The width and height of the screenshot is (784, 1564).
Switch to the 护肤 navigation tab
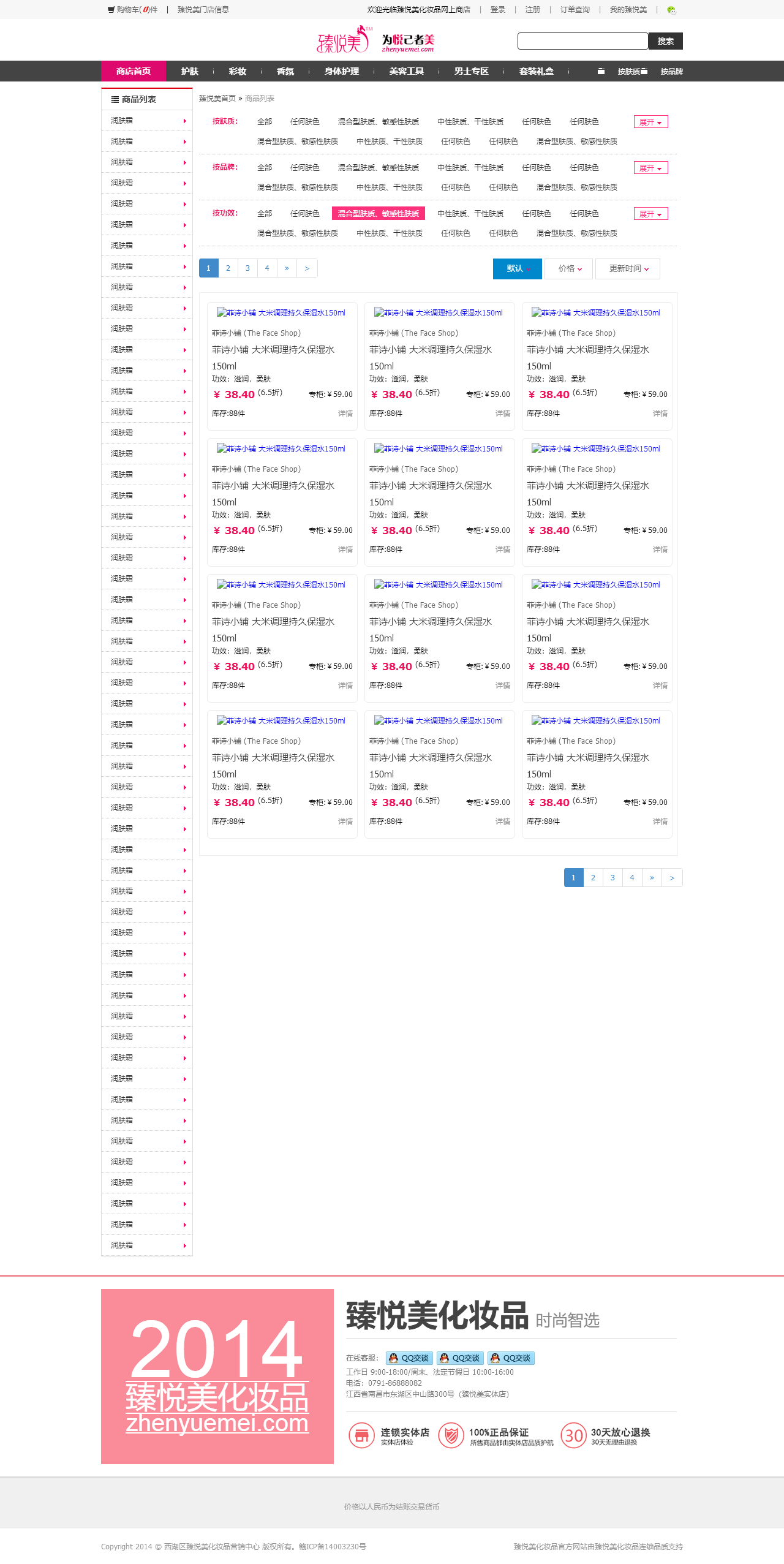[190, 72]
